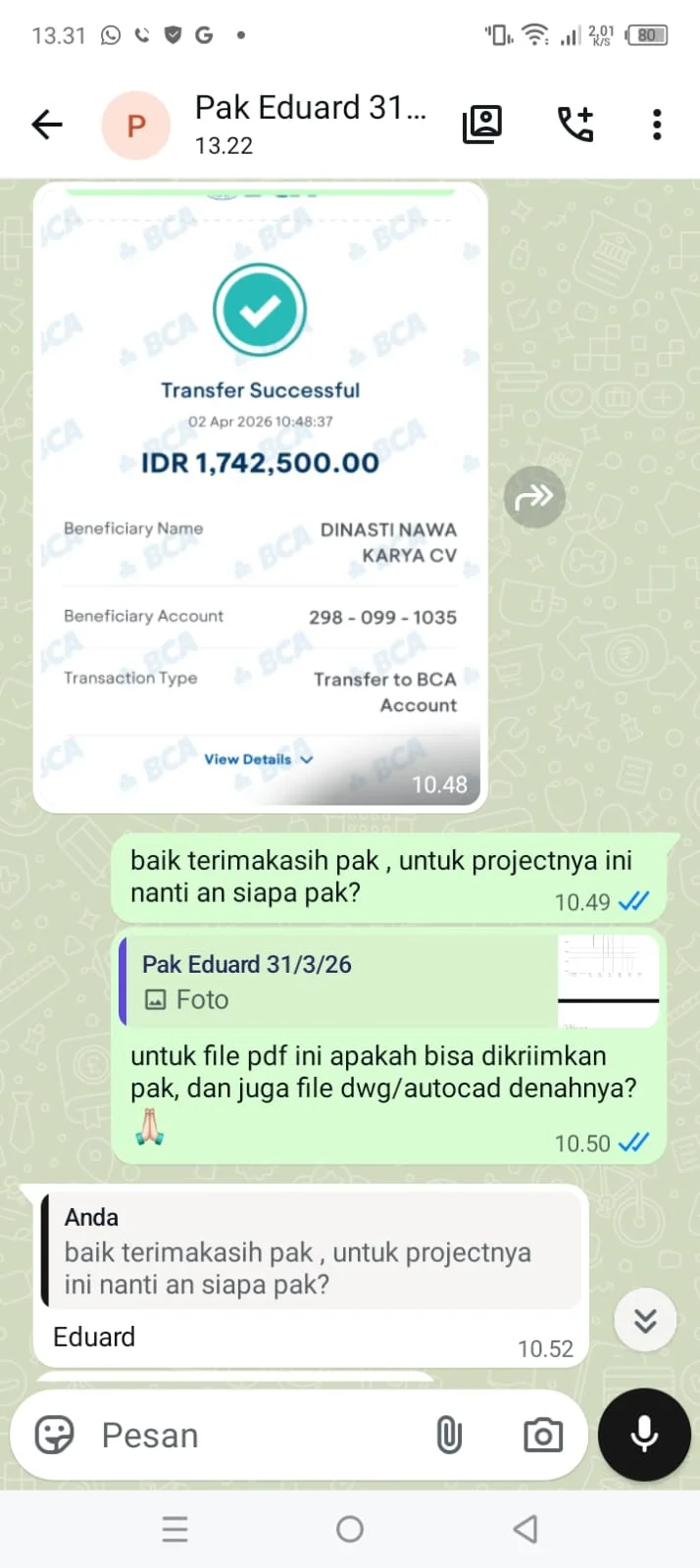700x1568 pixels.
Task: Open the three-dot overflow menu
Action: coord(657,125)
